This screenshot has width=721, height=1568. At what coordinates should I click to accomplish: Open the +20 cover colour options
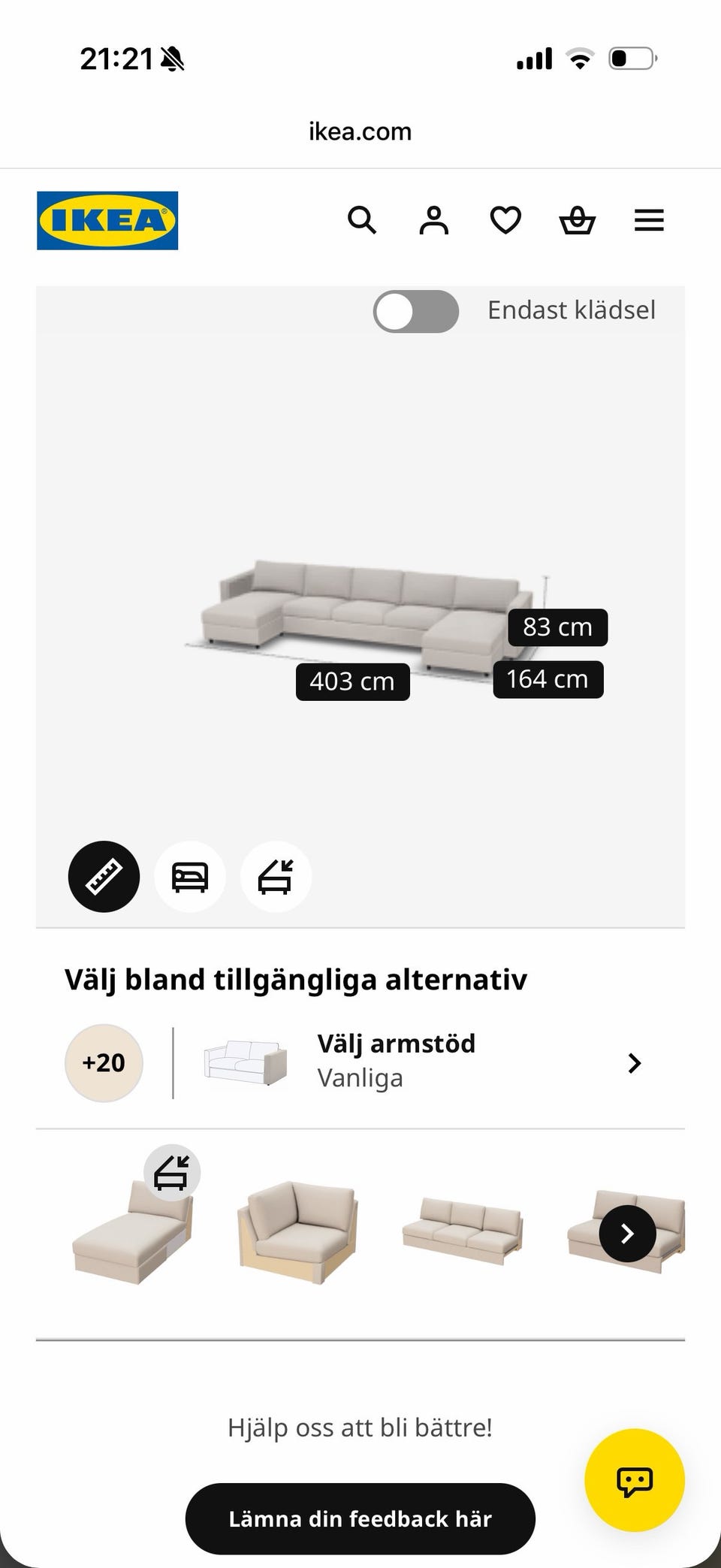click(x=104, y=1063)
